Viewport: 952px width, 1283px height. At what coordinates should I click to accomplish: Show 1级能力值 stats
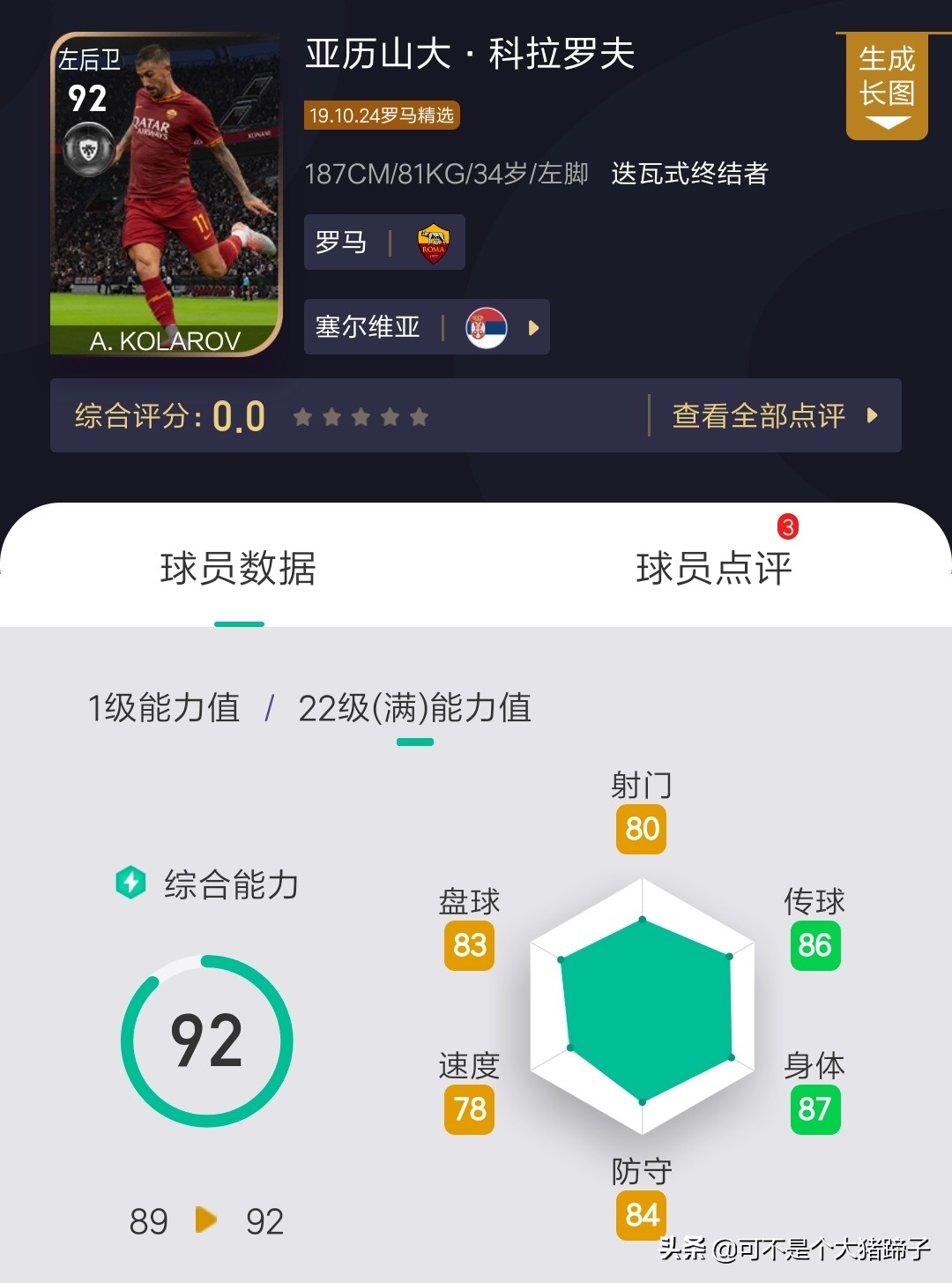pyautogui.click(x=164, y=707)
